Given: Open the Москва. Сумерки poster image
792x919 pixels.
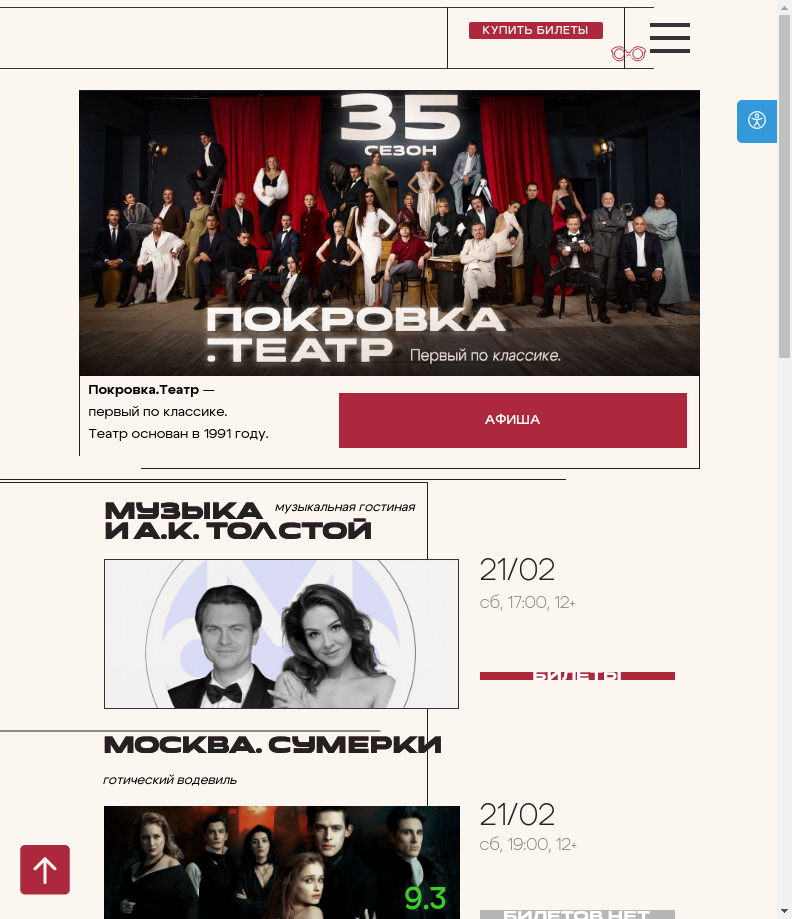Looking at the screenshot, I should pyautogui.click(x=281, y=862).
